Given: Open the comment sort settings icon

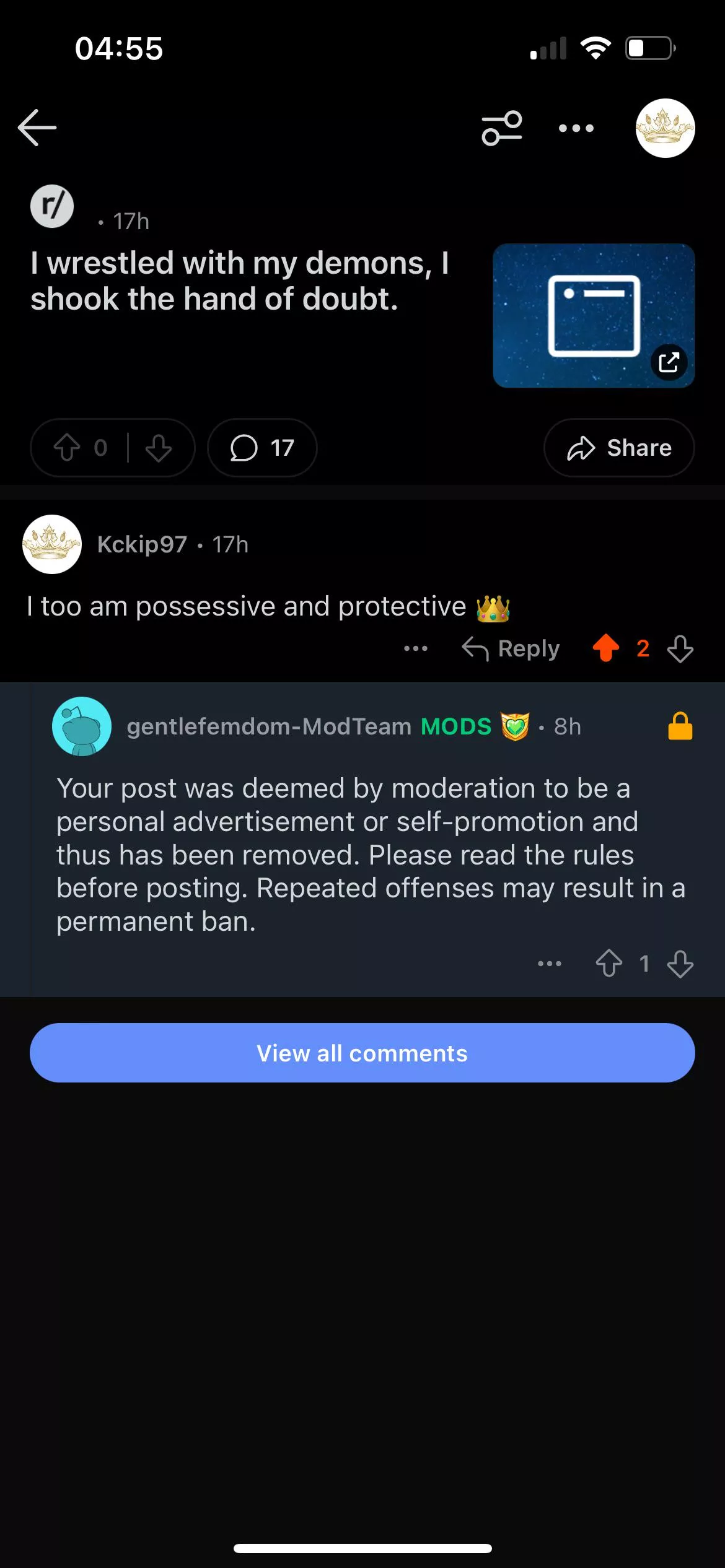Looking at the screenshot, I should [x=501, y=128].
